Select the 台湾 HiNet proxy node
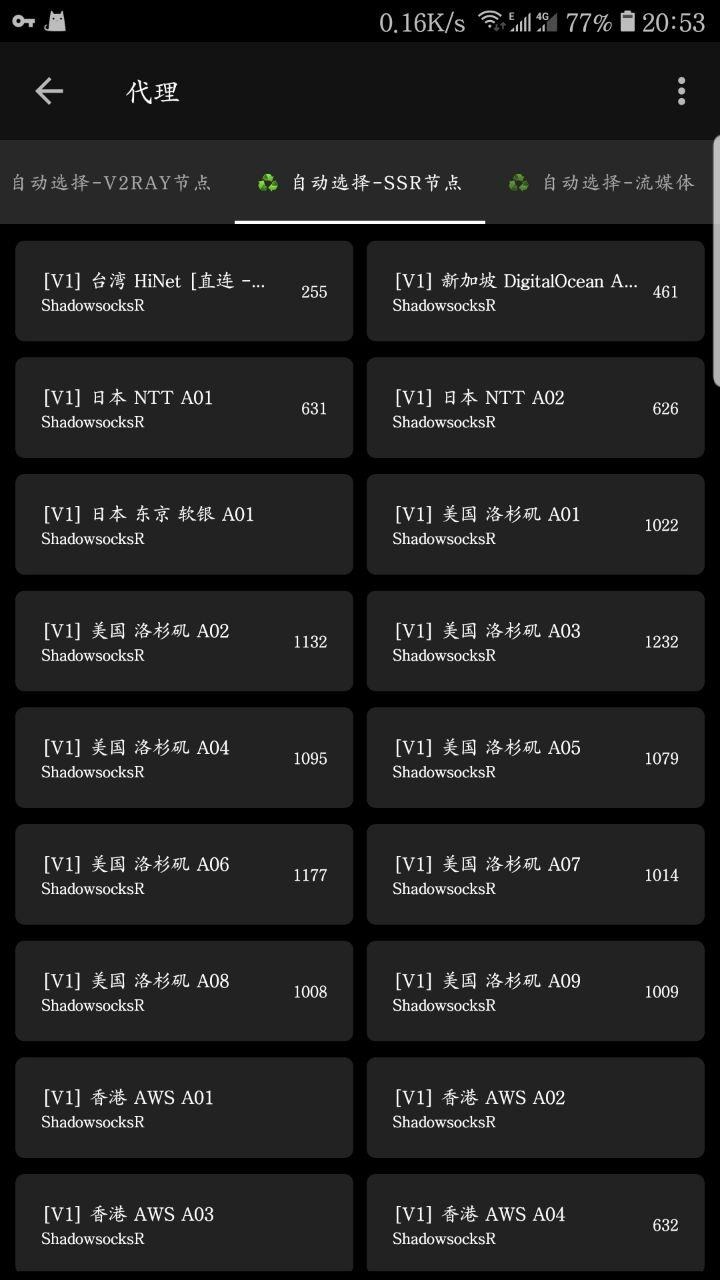This screenshot has height=1280, width=720. click(184, 291)
